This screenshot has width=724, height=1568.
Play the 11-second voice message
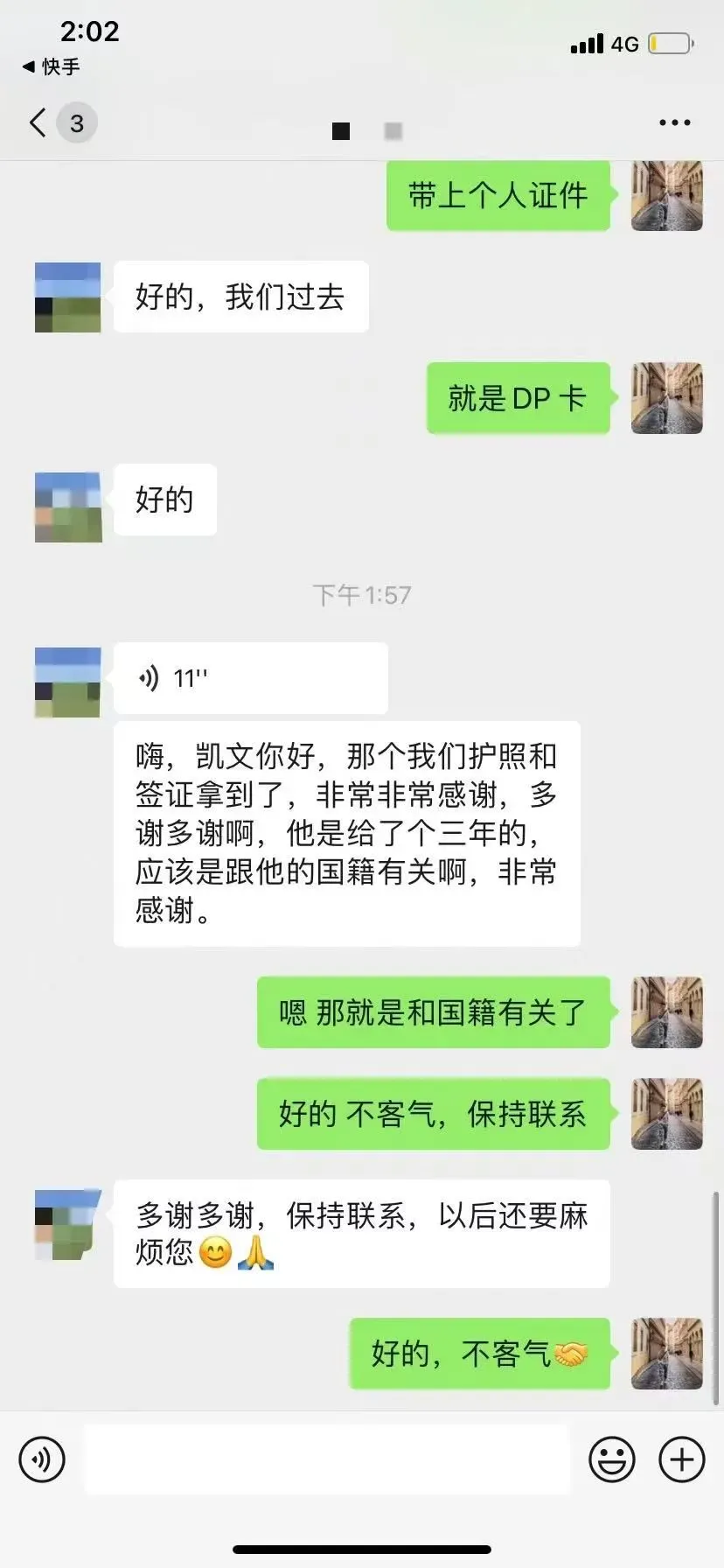[x=251, y=678]
